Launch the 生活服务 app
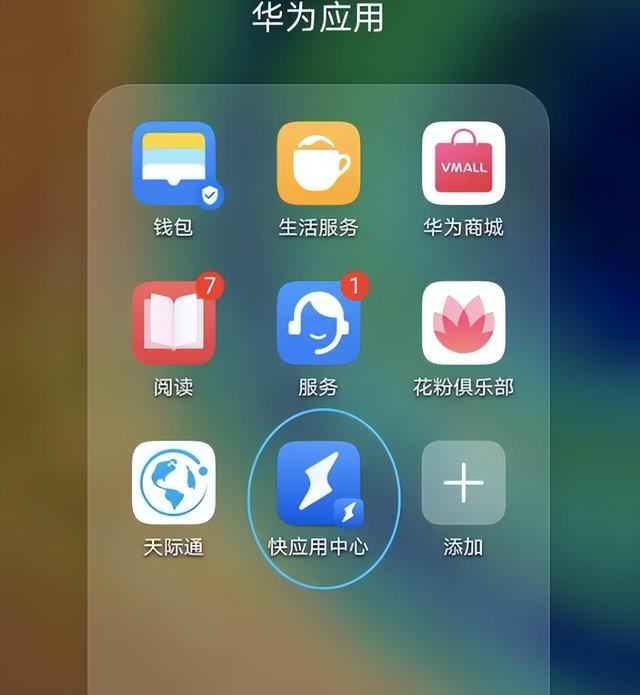 tap(318, 164)
